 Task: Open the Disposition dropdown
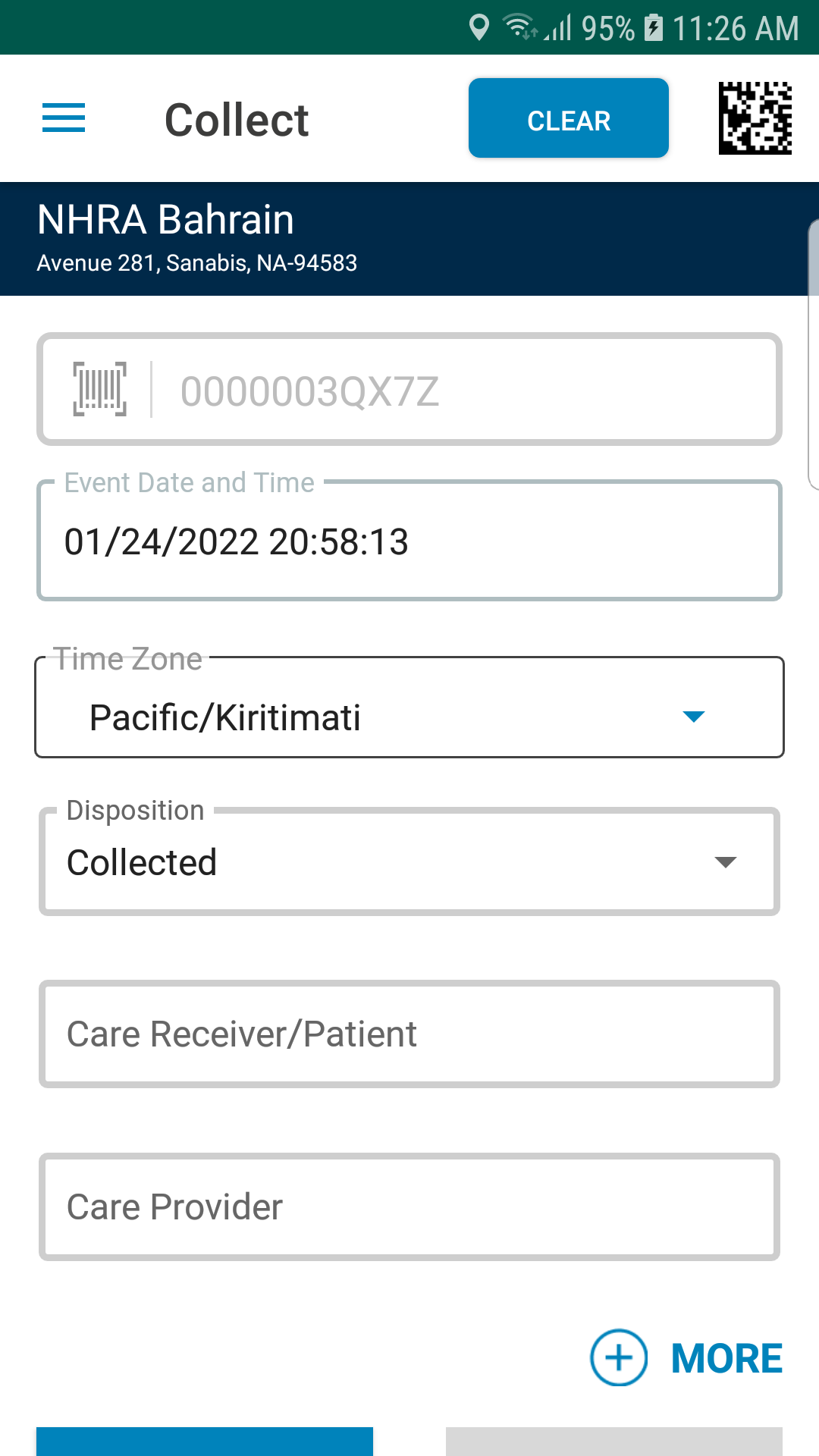[x=409, y=861]
